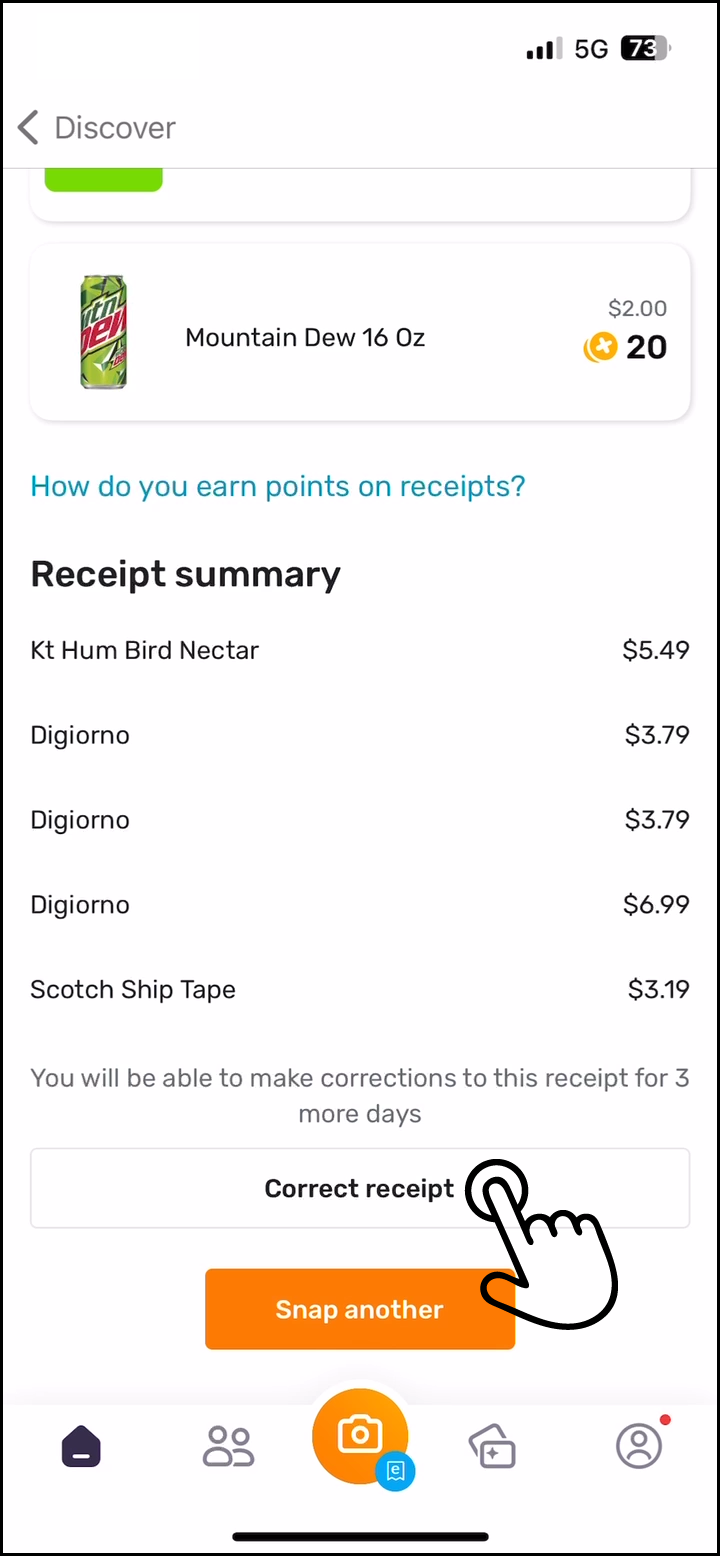Open the friends tab
The width and height of the screenshot is (720, 1556).
[229, 1447]
